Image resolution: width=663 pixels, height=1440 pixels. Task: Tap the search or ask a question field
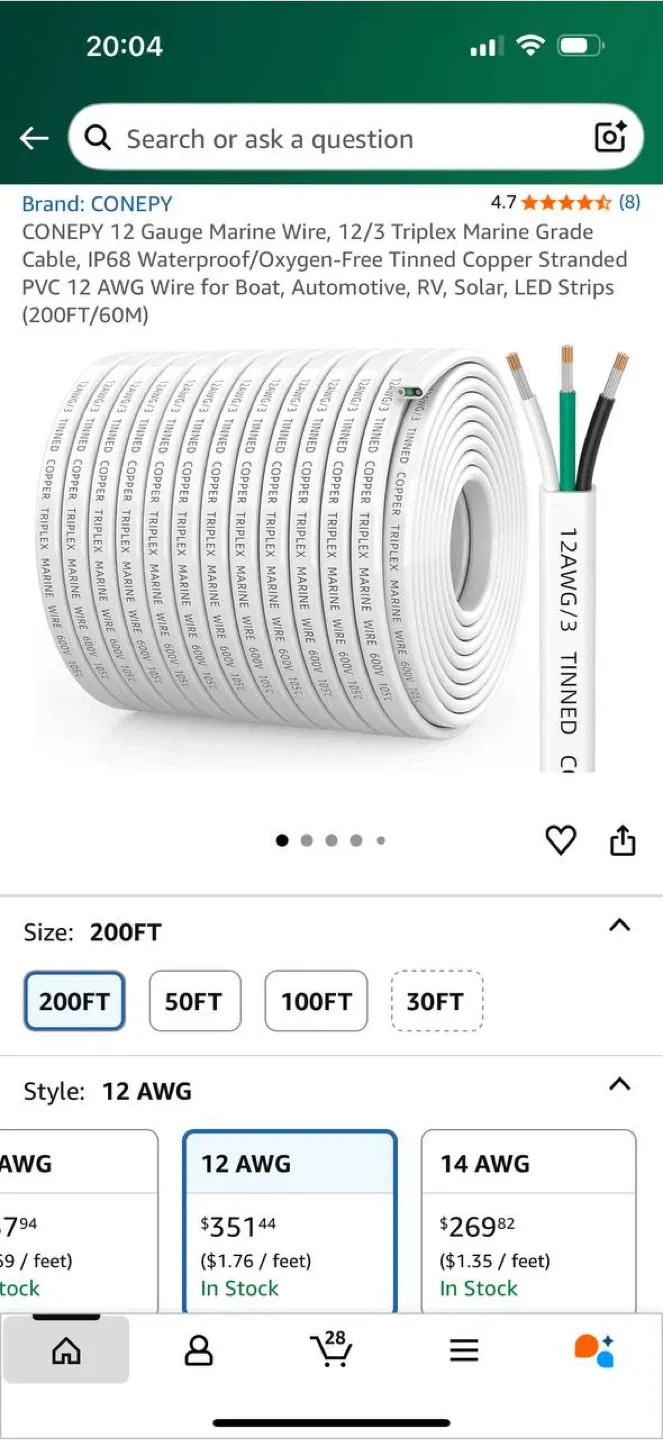pos(330,138)
